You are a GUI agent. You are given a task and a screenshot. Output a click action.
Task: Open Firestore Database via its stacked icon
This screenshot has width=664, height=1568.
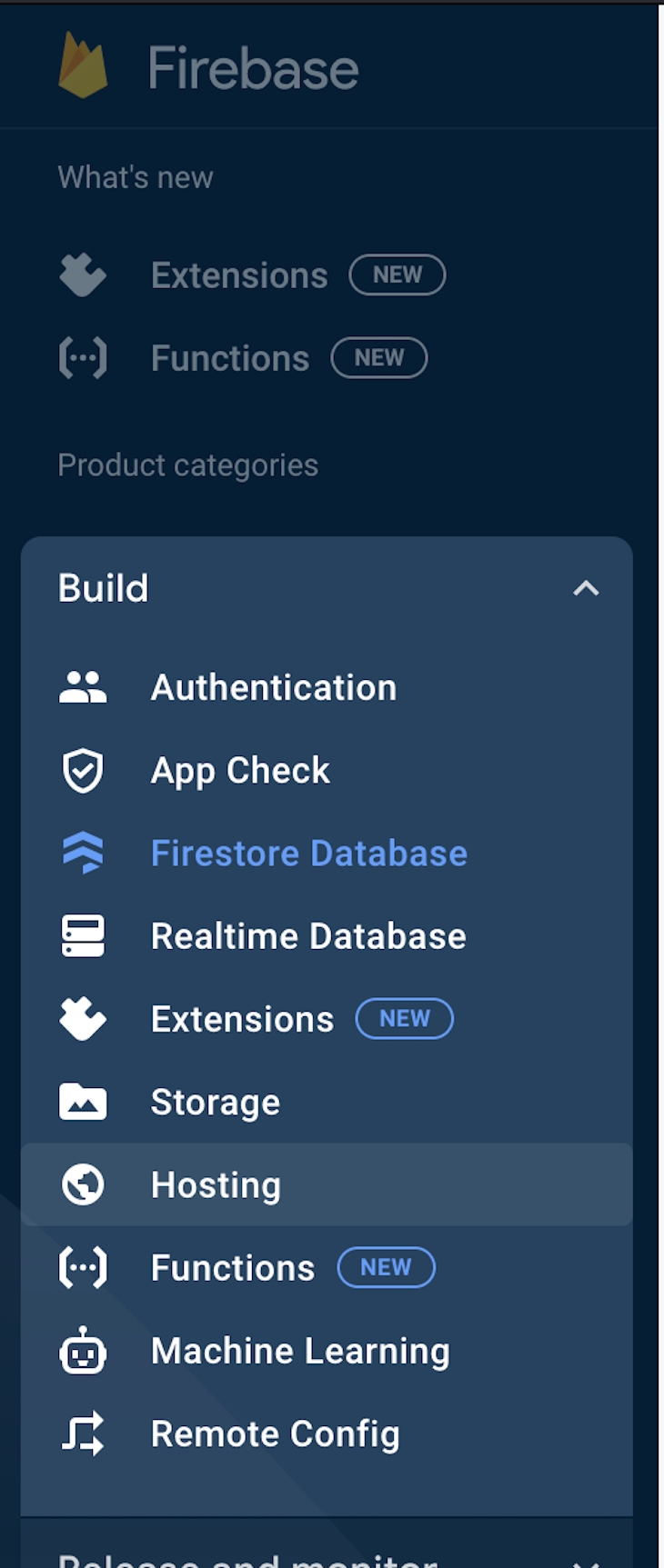(x=82, y=853)
